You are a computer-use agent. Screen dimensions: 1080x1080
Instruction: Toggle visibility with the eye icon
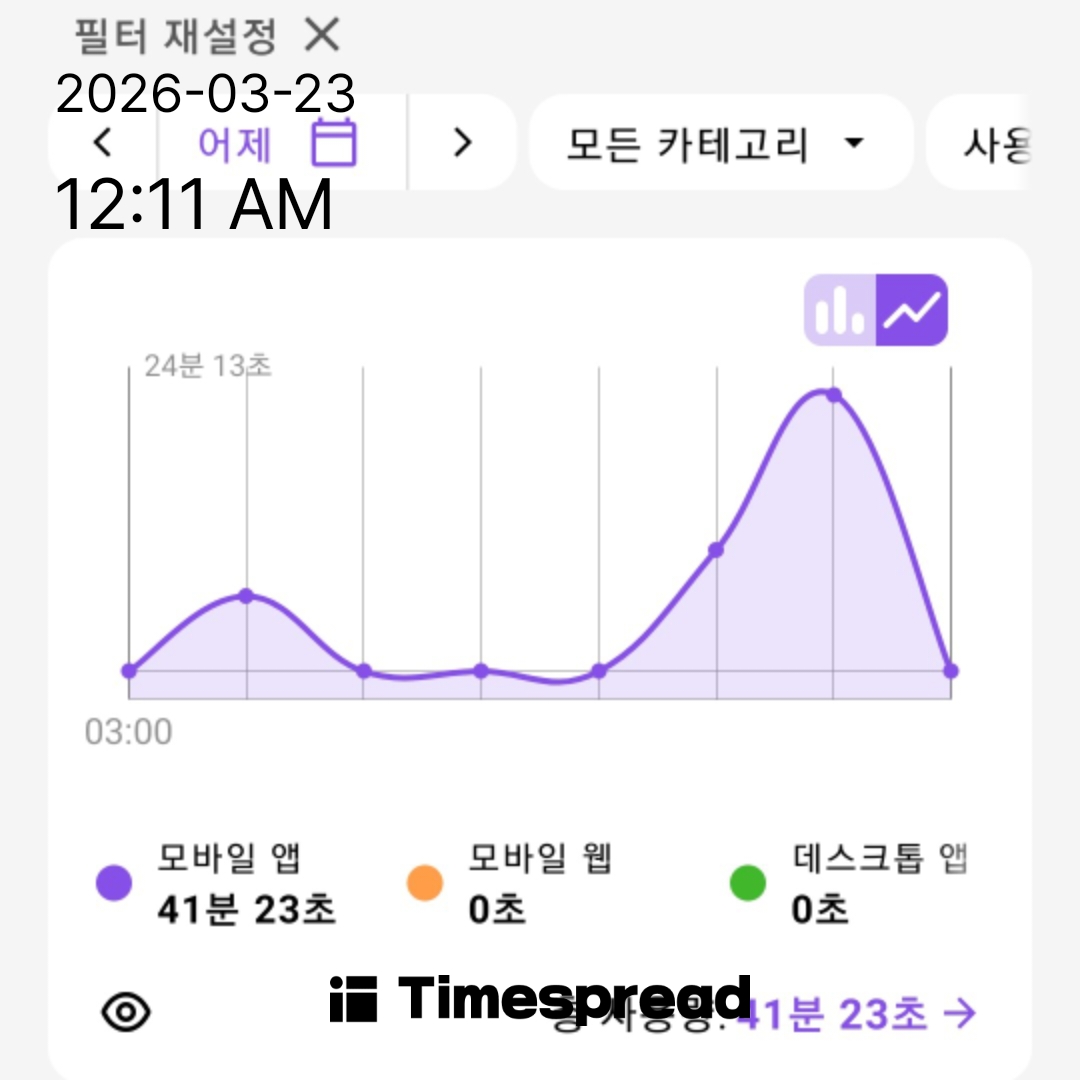127,1012
